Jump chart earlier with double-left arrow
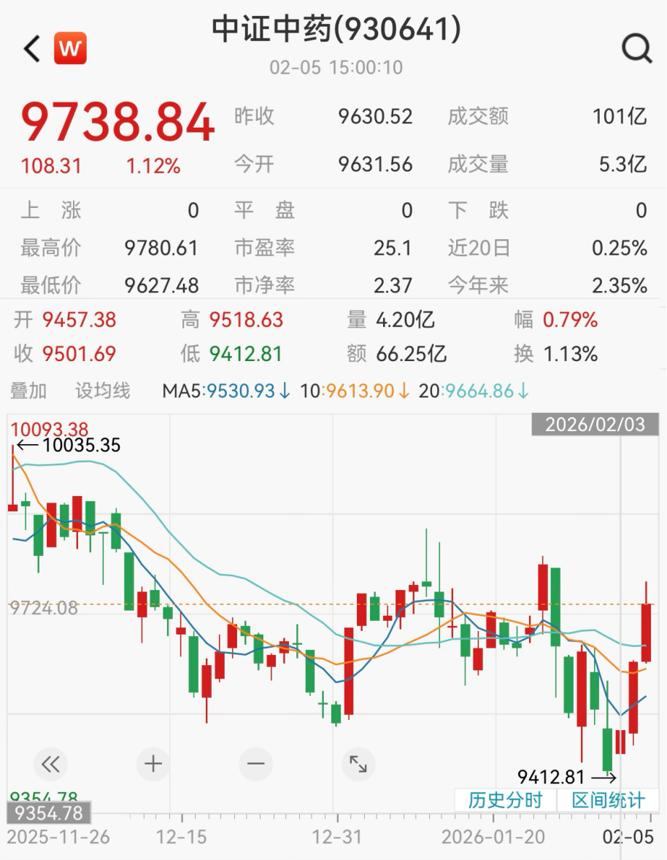This screenshot has width=667, height=860. click(50, 765)
